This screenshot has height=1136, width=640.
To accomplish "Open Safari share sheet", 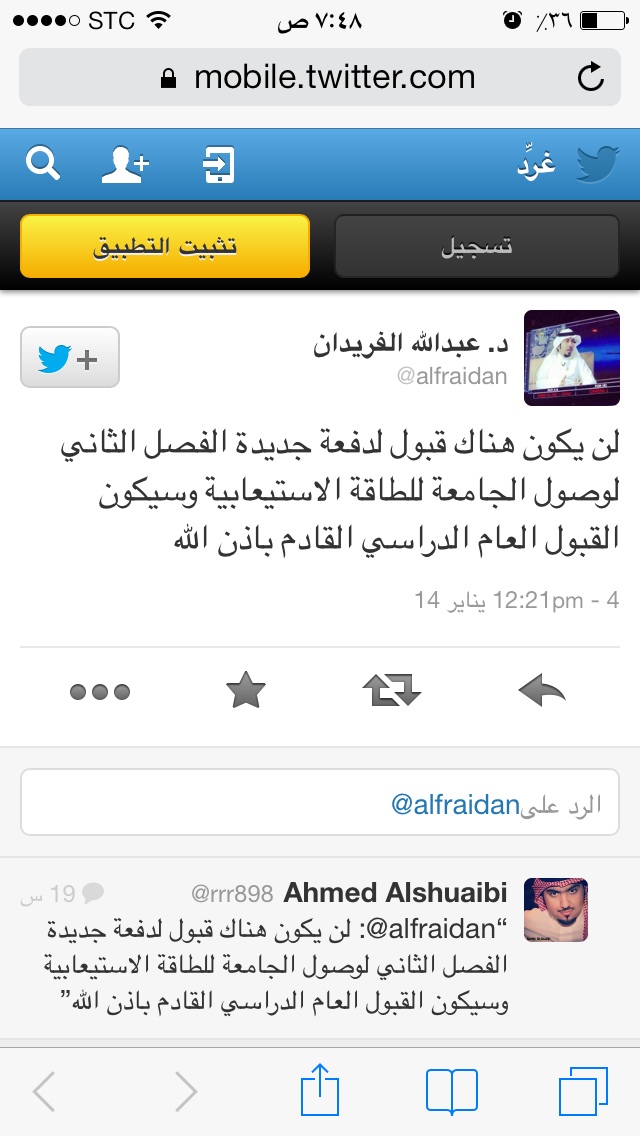I will point(320,1090).
